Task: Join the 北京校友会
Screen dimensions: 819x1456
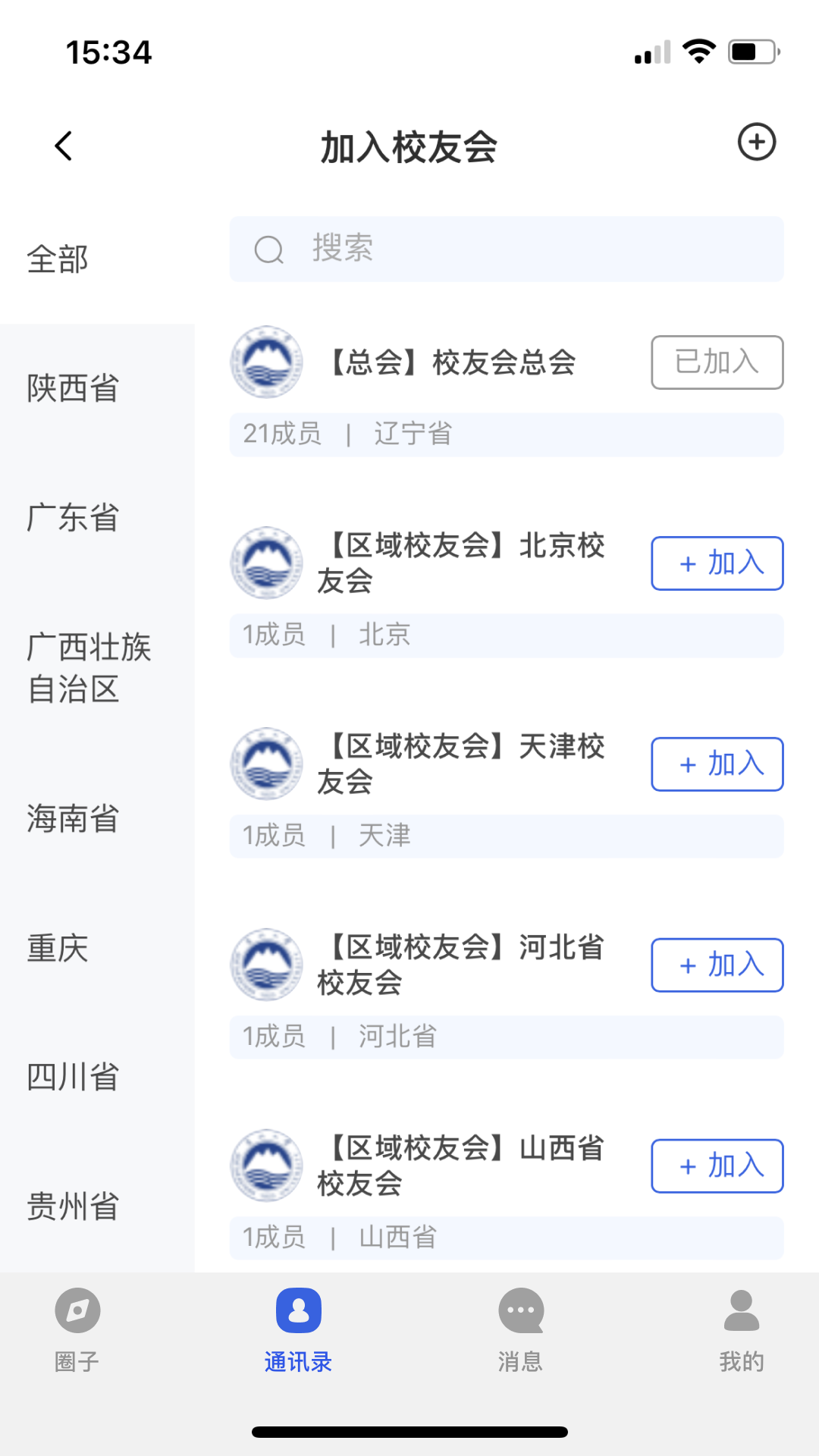Action: 717,563
